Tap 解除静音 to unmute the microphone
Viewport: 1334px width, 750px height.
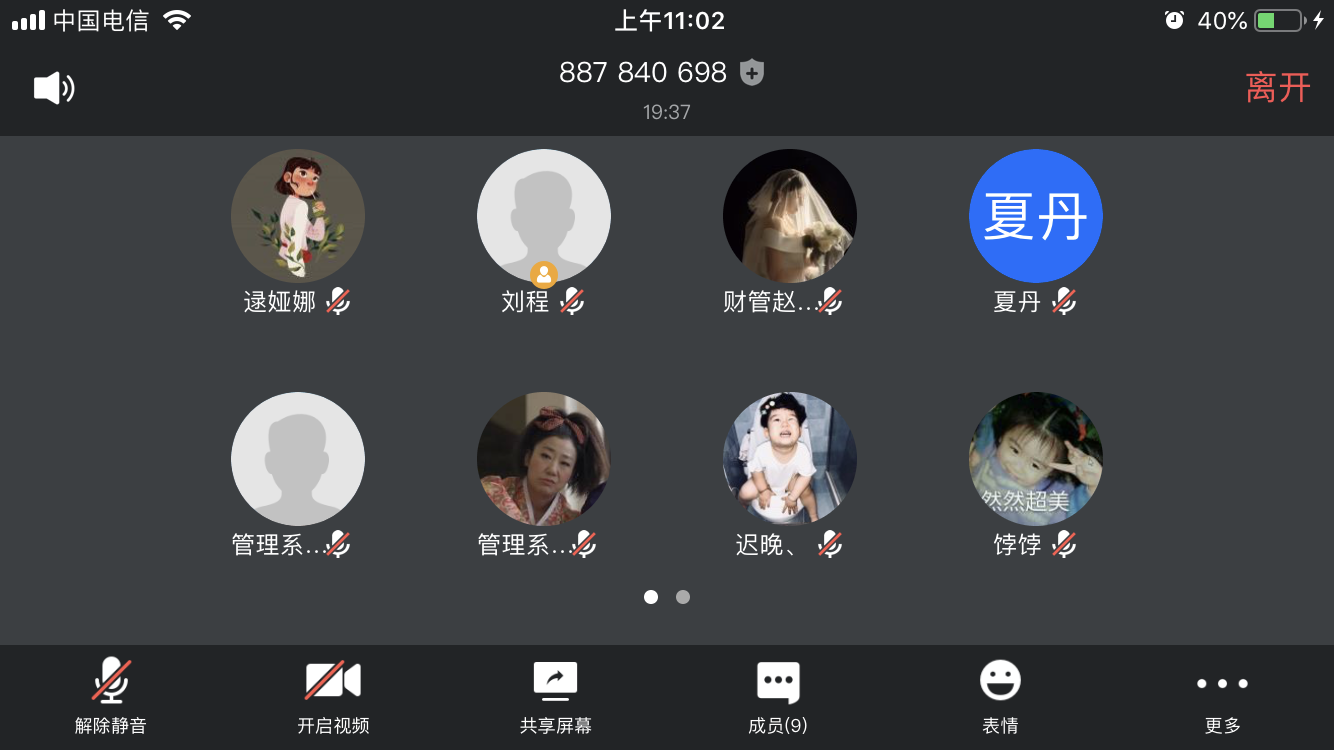[111, 696]
